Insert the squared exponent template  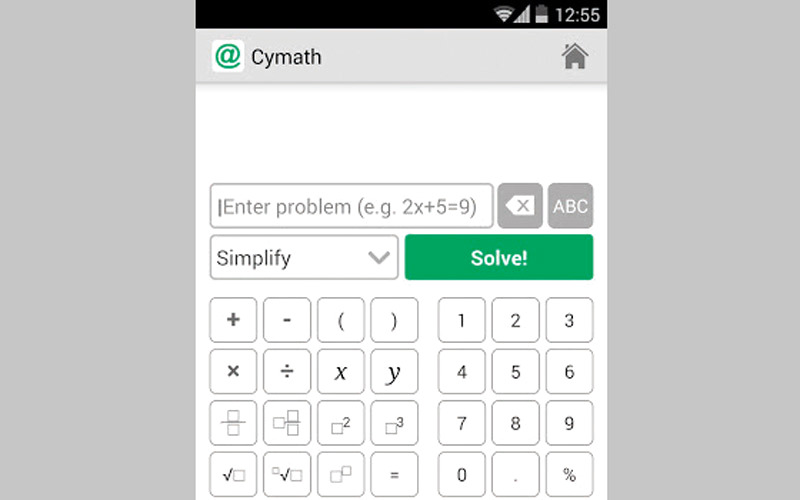pos(341,424)
